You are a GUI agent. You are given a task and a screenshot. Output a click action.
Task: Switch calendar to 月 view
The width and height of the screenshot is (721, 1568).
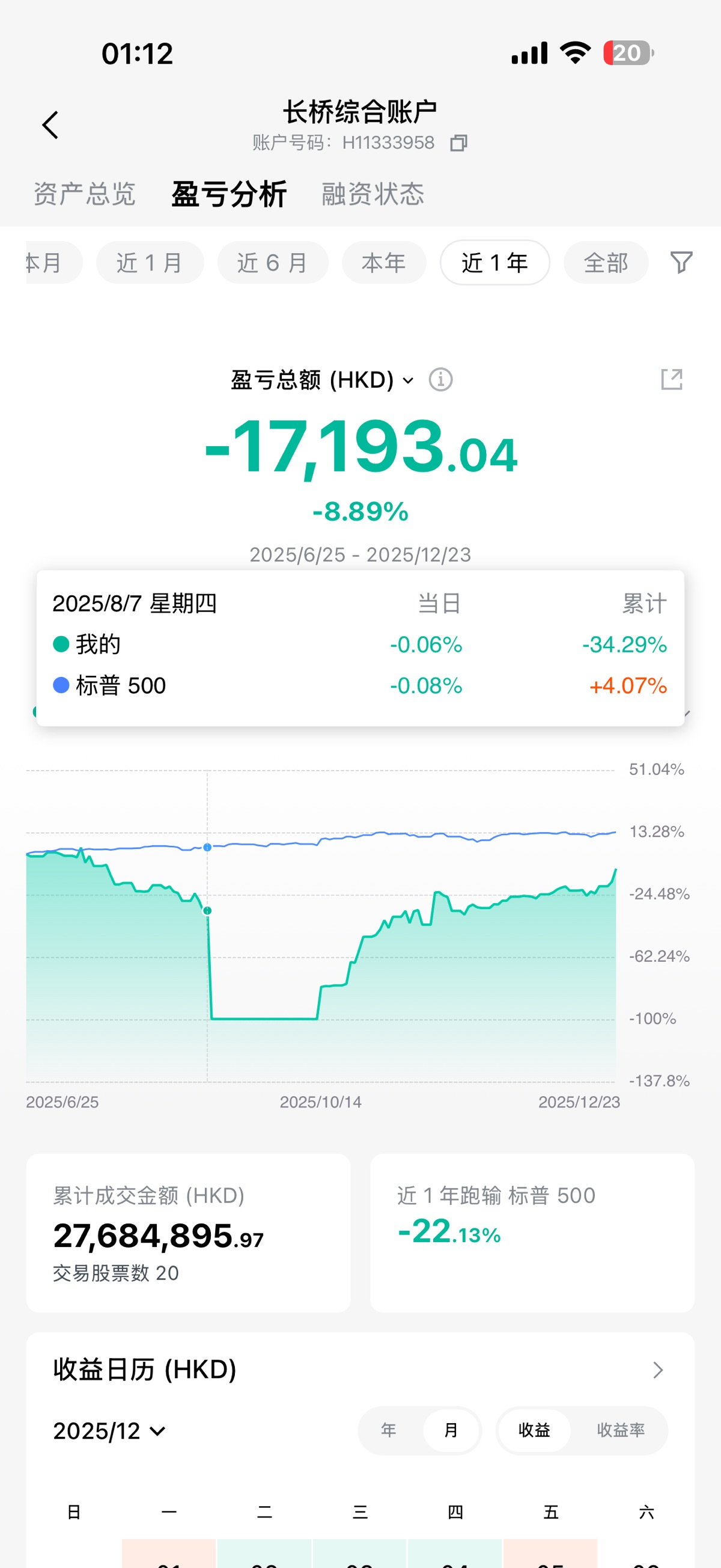(451, 1430)
